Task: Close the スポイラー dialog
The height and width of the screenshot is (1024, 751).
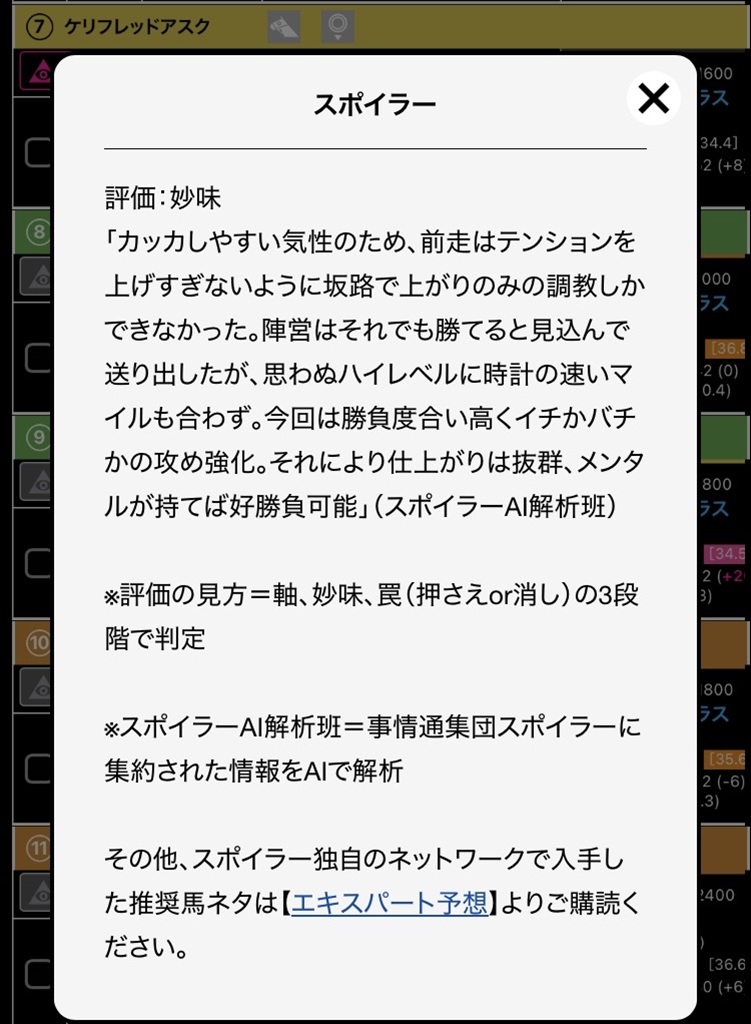Action: tap(653, 98)
